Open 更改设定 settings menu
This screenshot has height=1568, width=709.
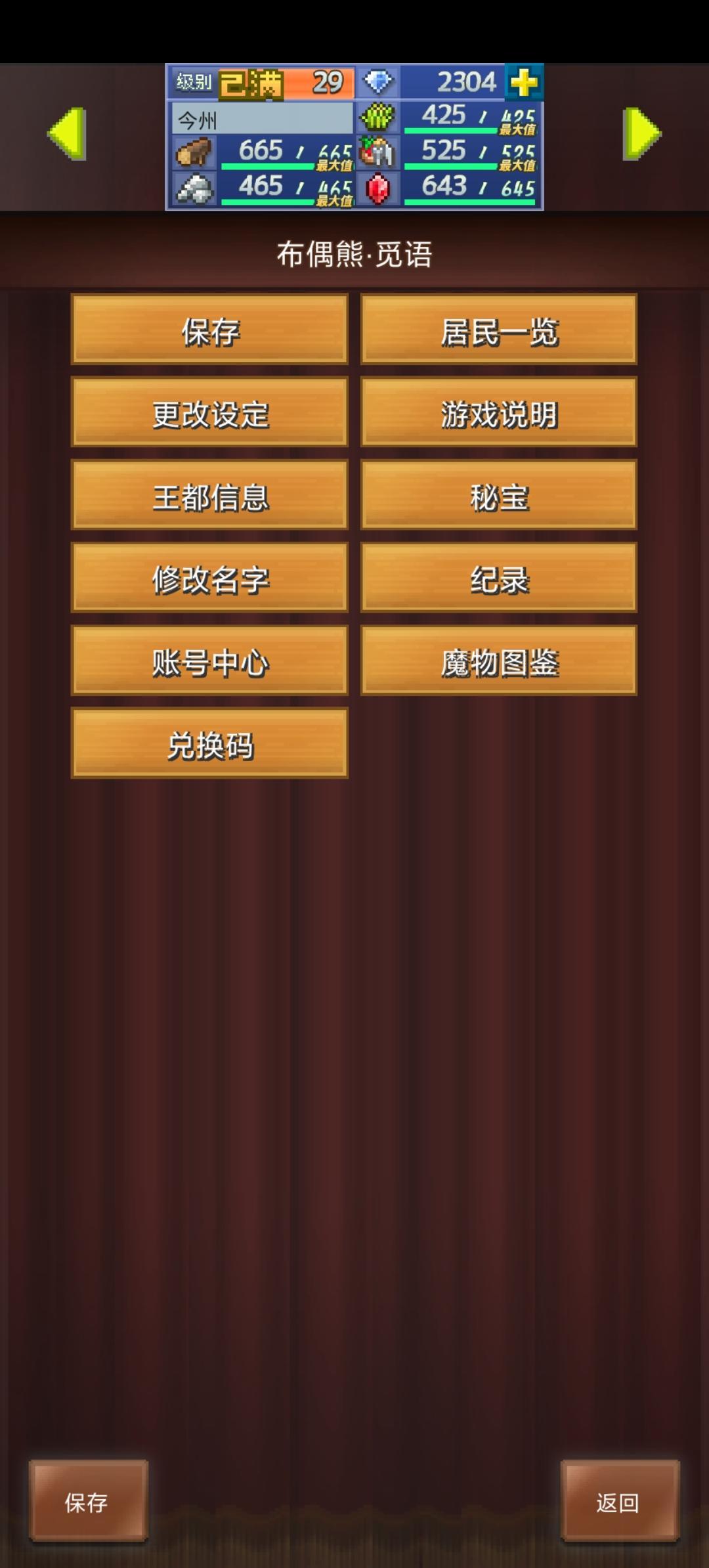coord(209,415)
